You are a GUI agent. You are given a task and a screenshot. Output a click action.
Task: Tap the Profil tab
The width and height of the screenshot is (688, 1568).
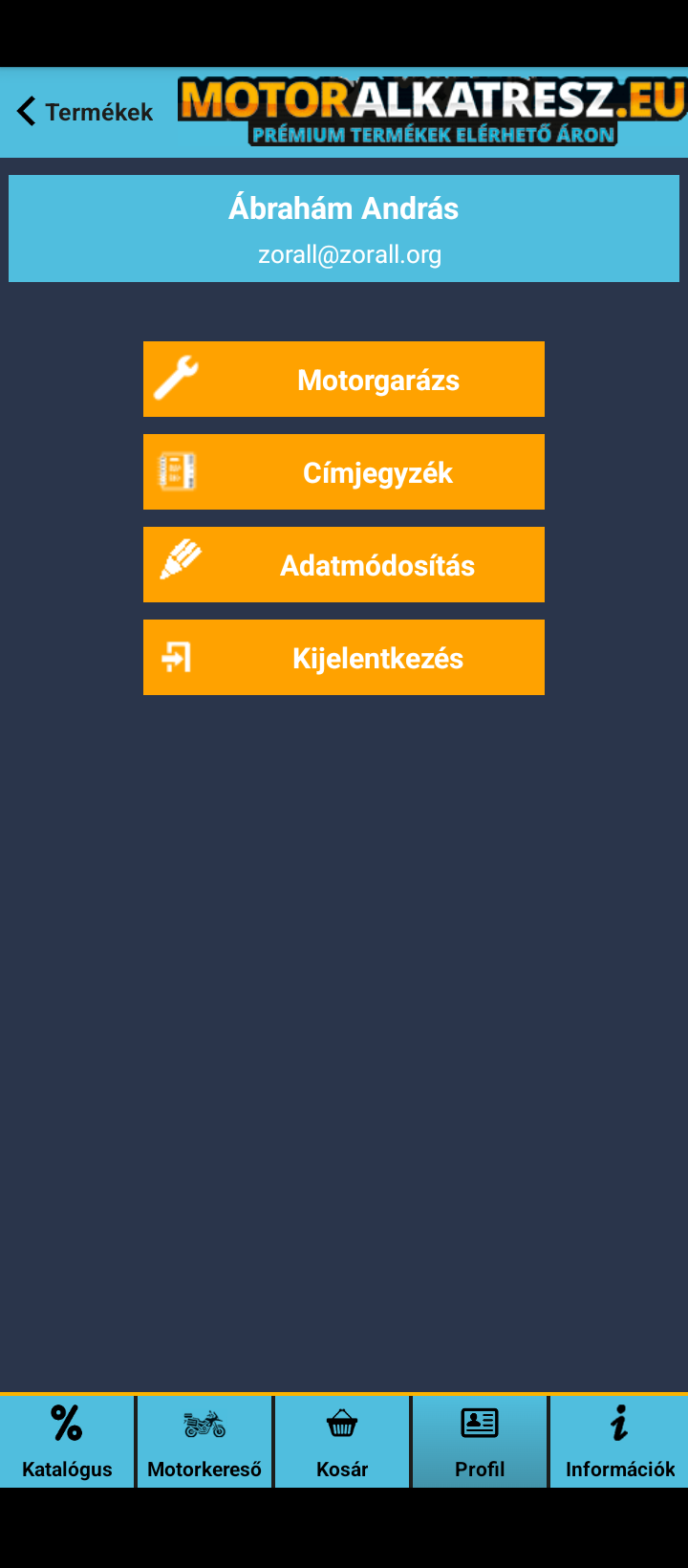point(480,1442)
